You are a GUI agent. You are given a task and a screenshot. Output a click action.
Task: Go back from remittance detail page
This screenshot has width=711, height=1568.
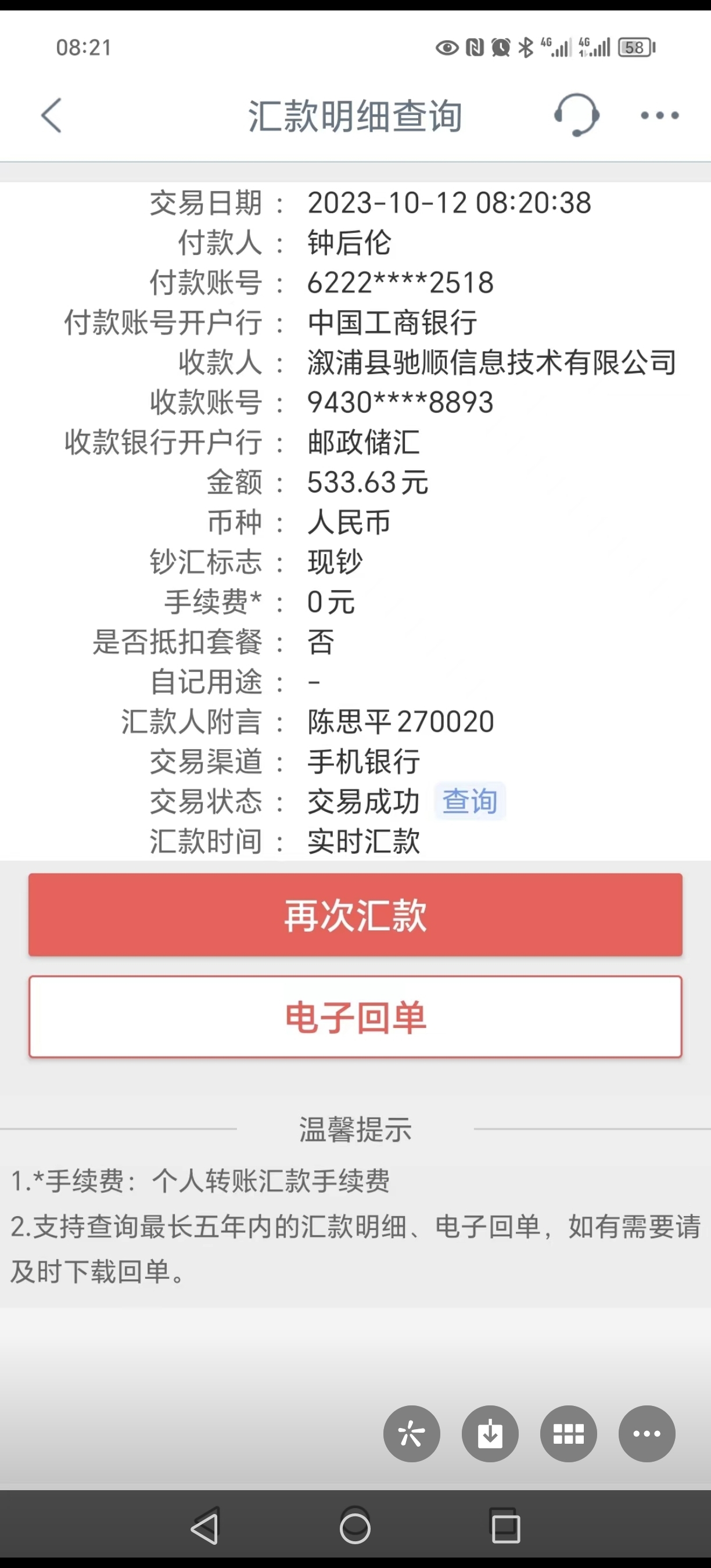(x=52, y=115)
